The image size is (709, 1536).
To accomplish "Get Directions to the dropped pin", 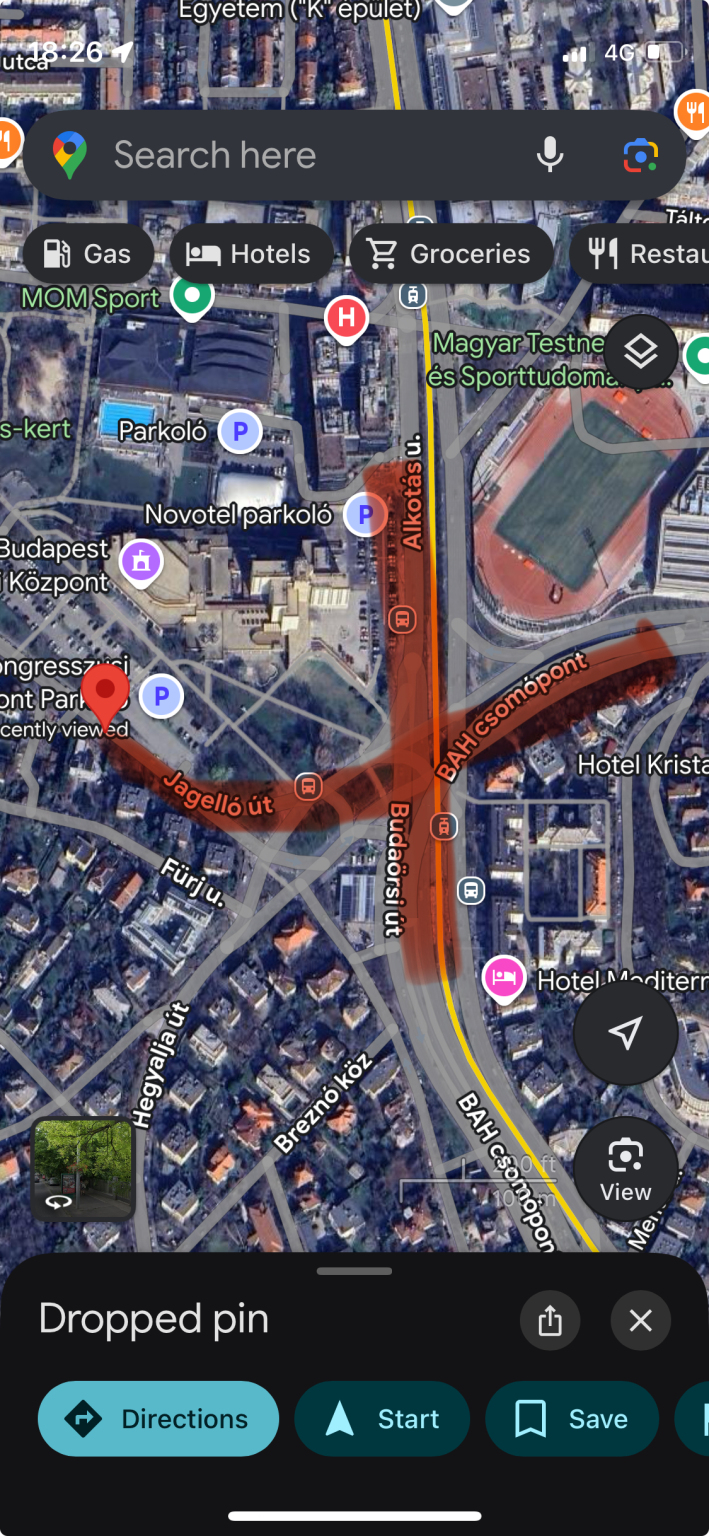I will tap(158, 1419).
